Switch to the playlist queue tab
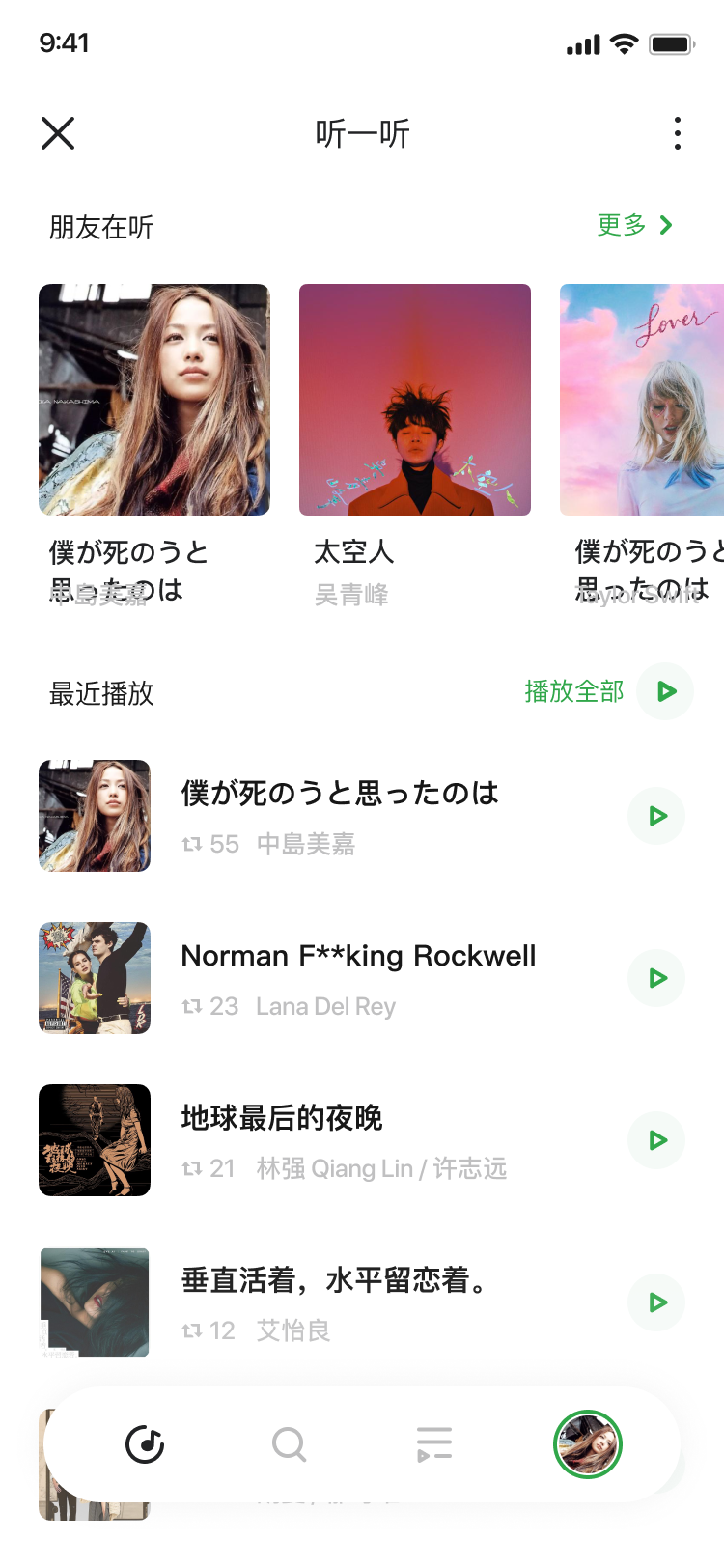This screenshot has height=1568, width=724. [433, 1444]
